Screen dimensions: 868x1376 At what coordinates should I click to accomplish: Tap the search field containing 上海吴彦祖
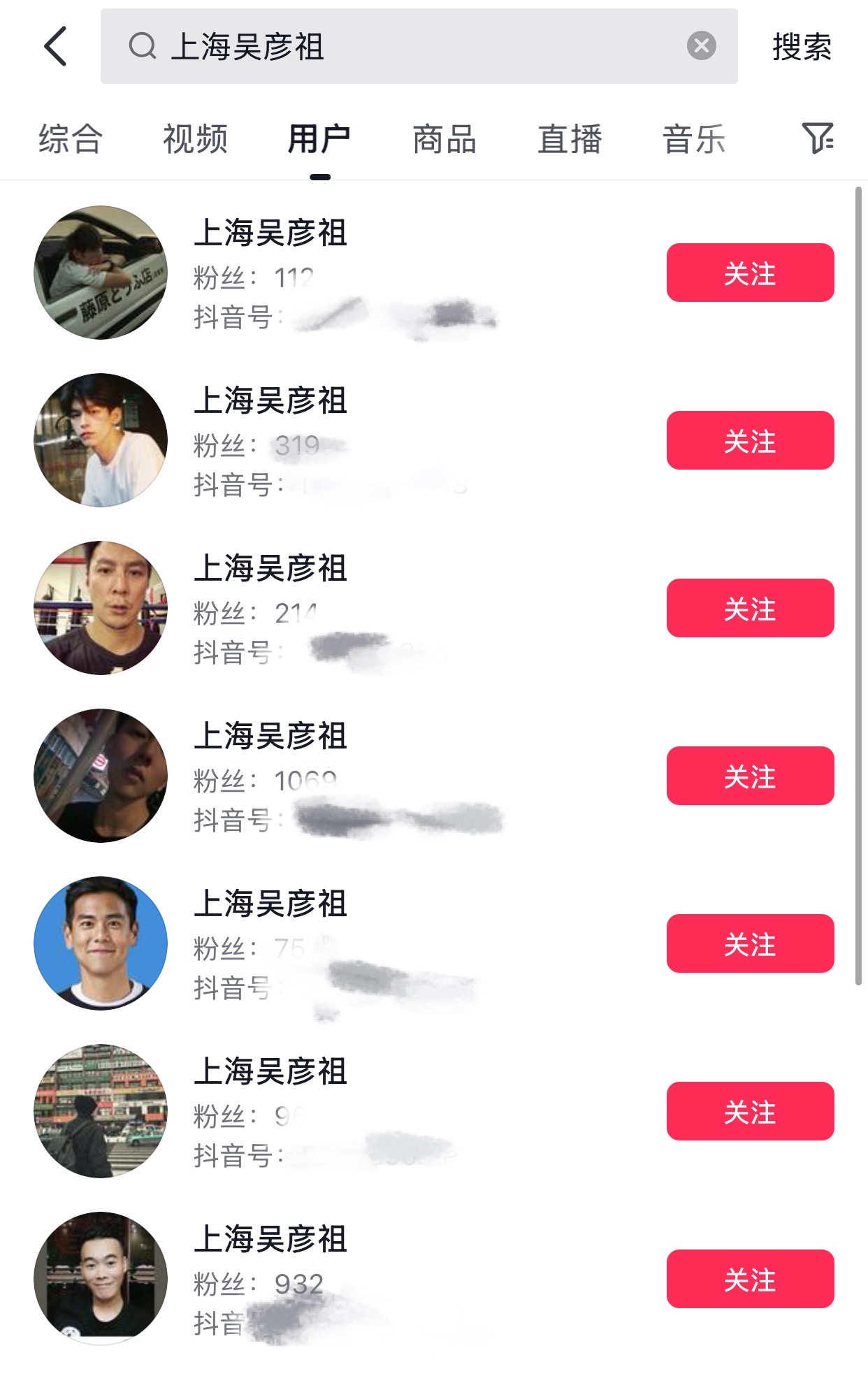pyautogui.click(x=405, y=47)
